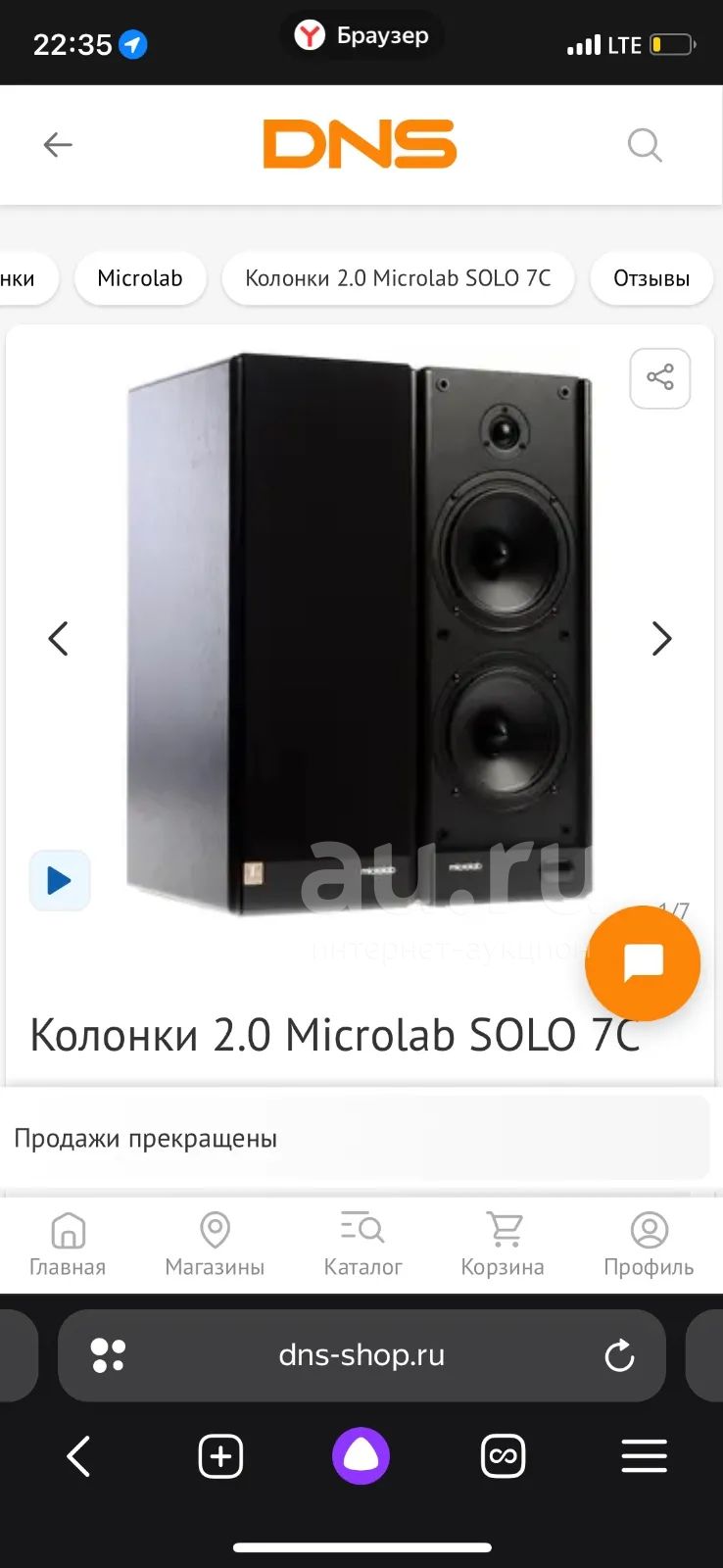
Task: Open the browser hamburger menu
Action: [x=644, y=1456]
